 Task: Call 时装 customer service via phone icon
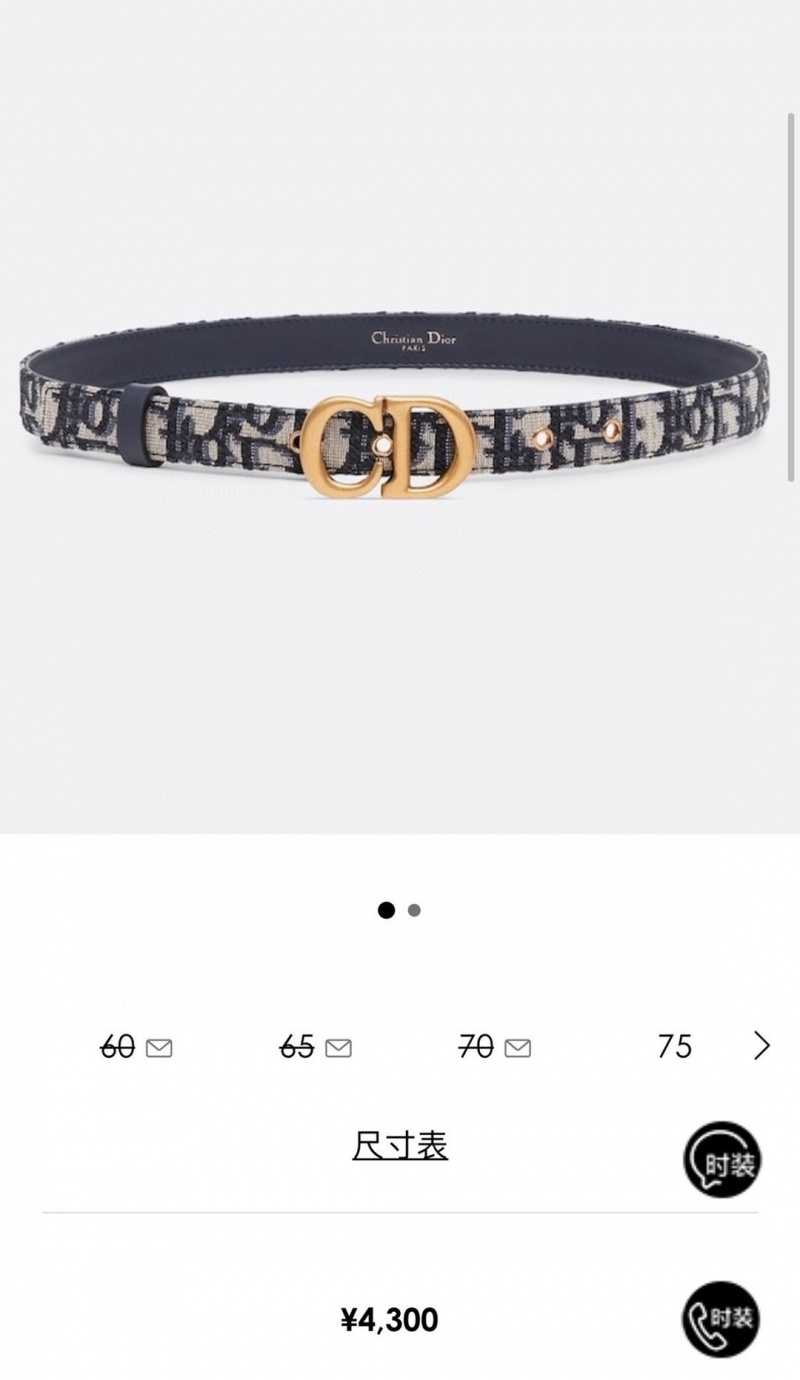coord(721,1318)
